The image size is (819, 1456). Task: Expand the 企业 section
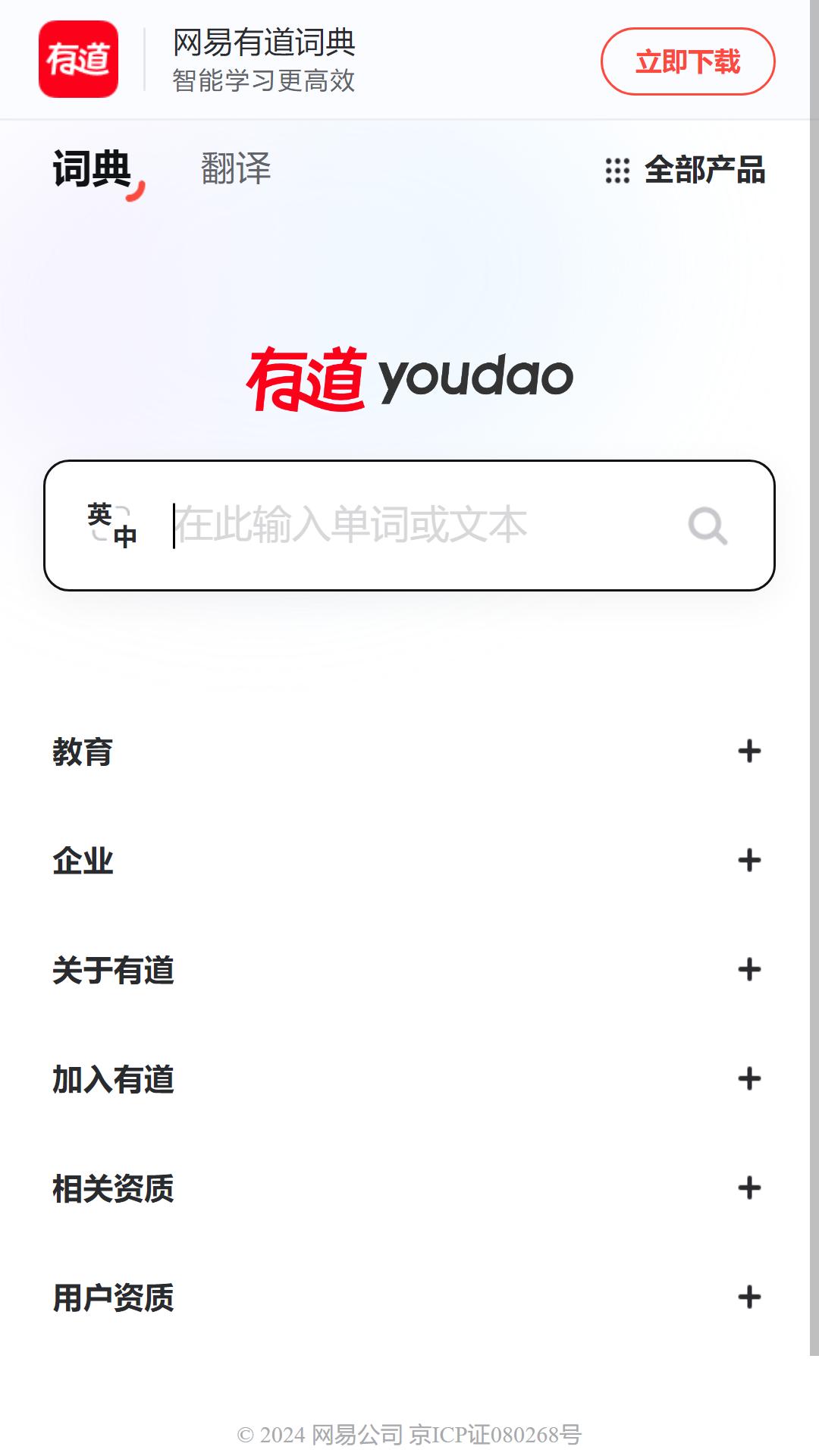[x=407, y=861]
